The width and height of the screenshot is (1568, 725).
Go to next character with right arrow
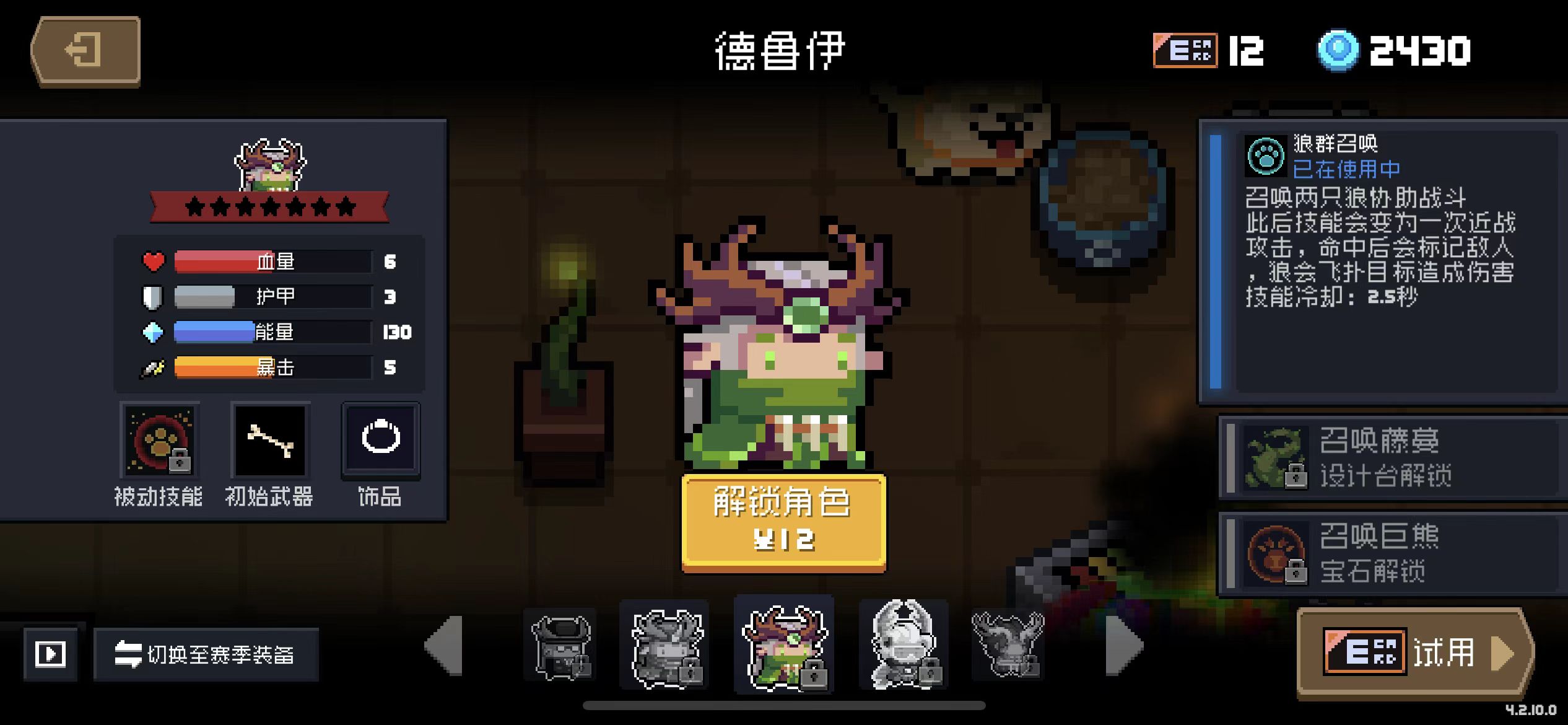point(1123,644)
